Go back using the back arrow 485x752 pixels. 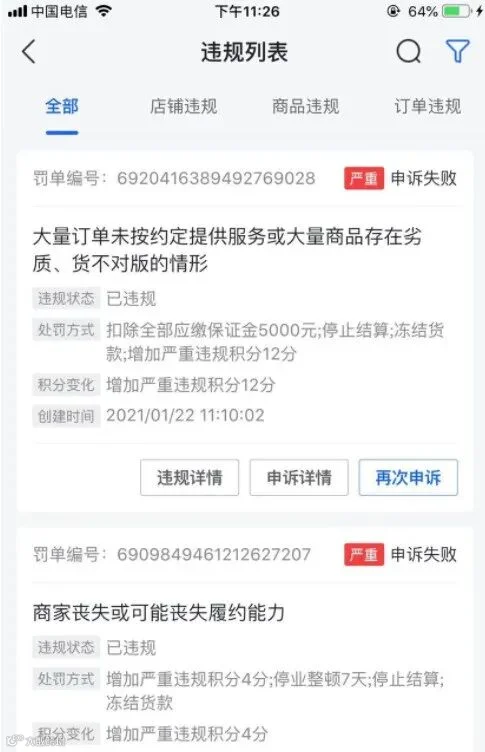(29, 51)
